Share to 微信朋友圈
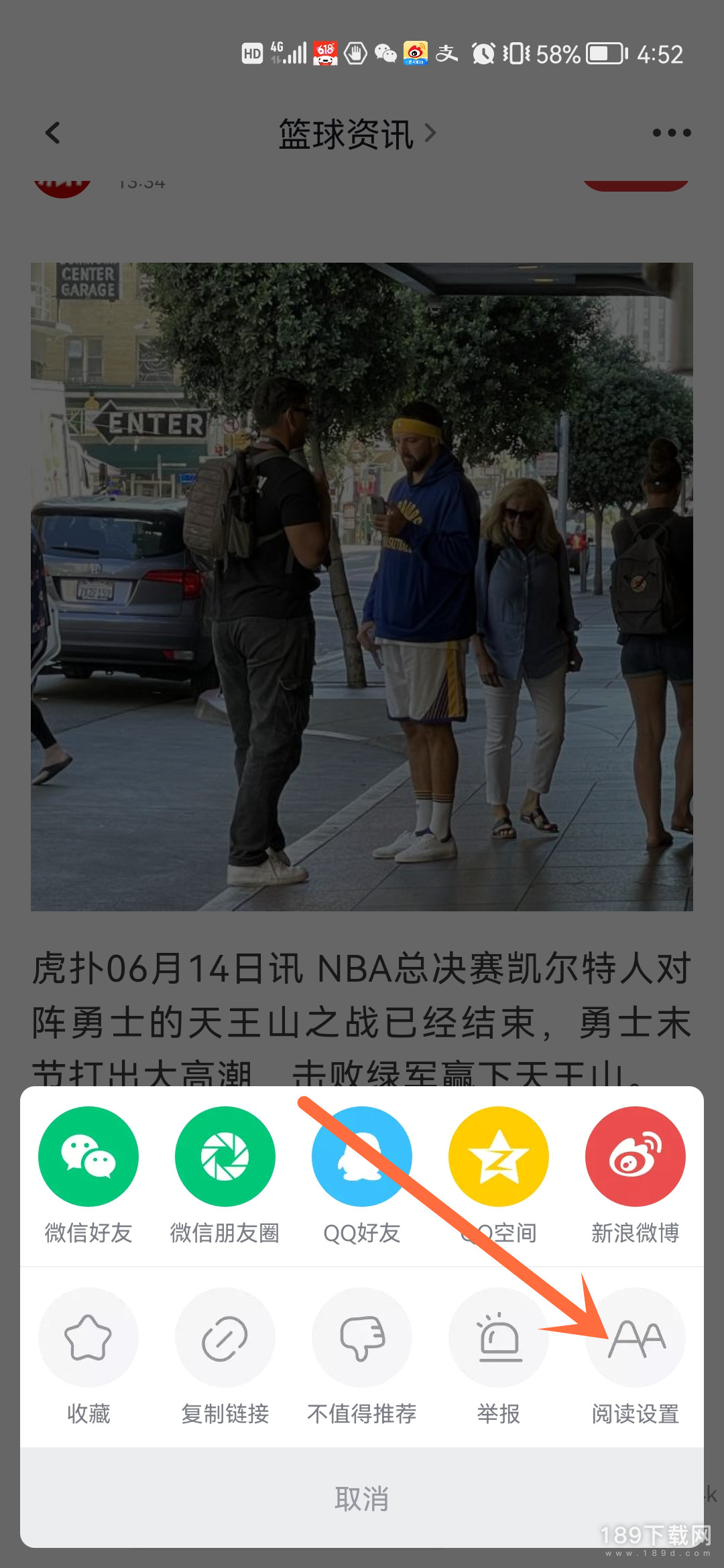 click(225, 1157)
